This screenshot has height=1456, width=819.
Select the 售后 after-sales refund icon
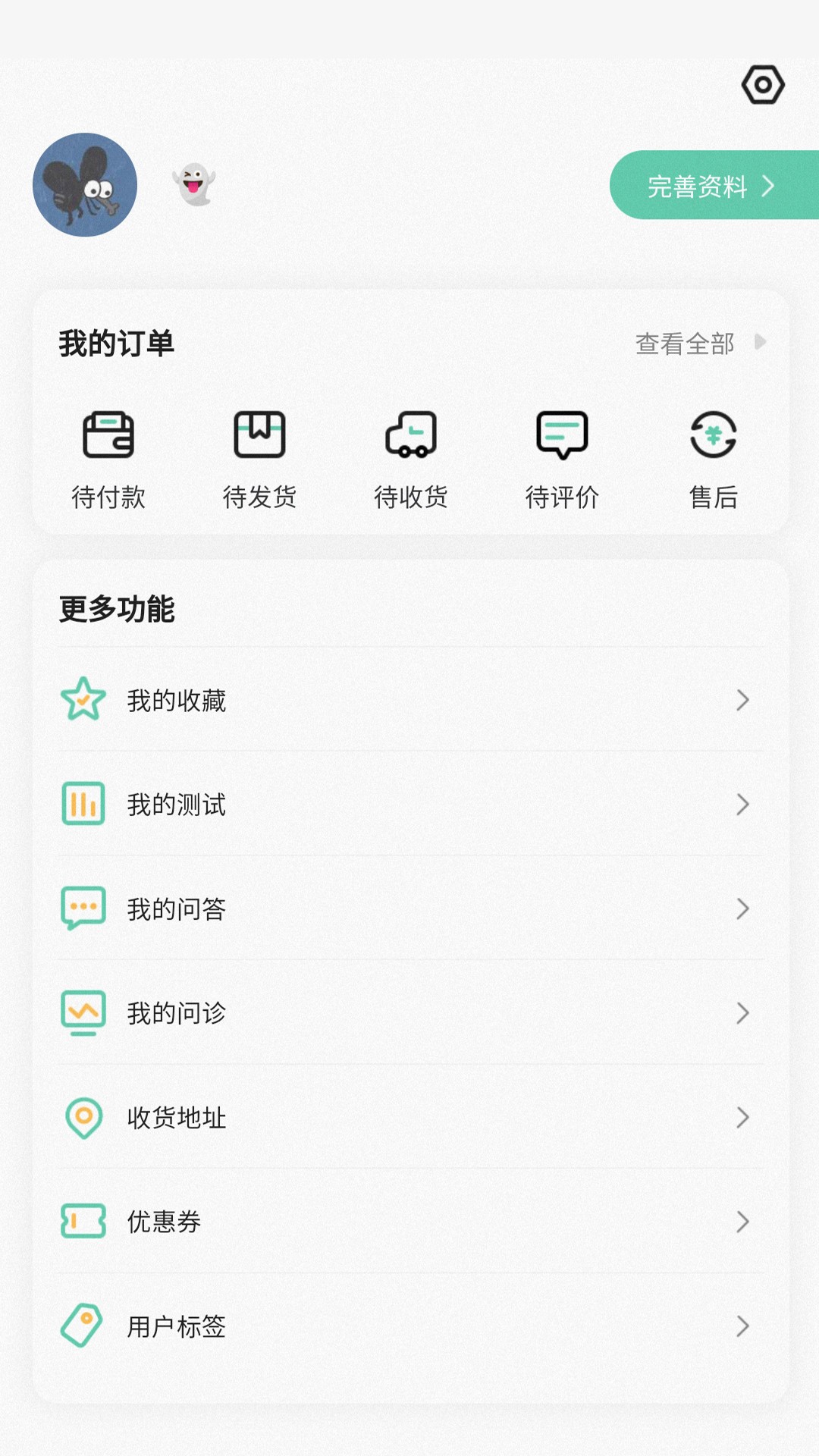[x=713, y=435]
